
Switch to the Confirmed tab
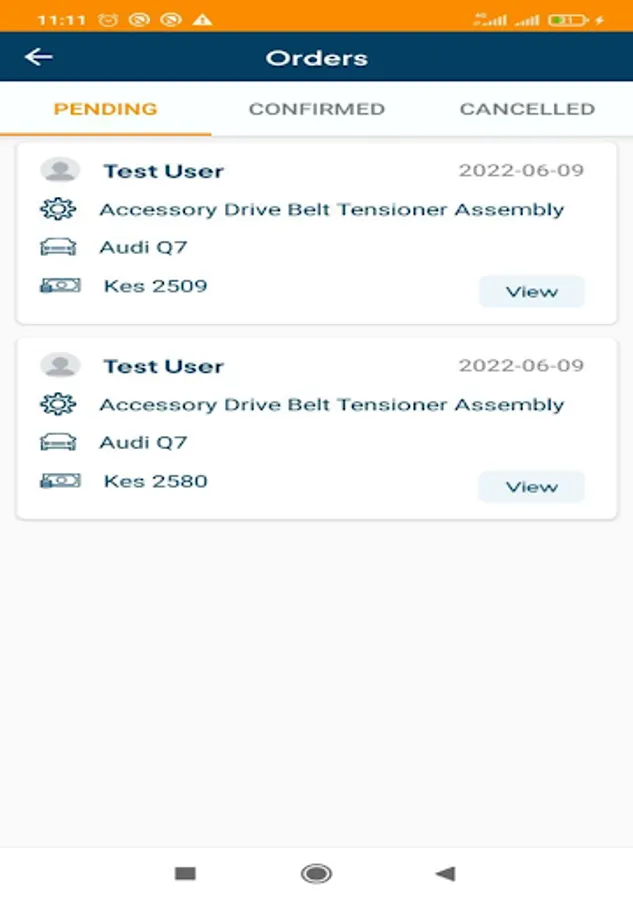coord(316,109)
